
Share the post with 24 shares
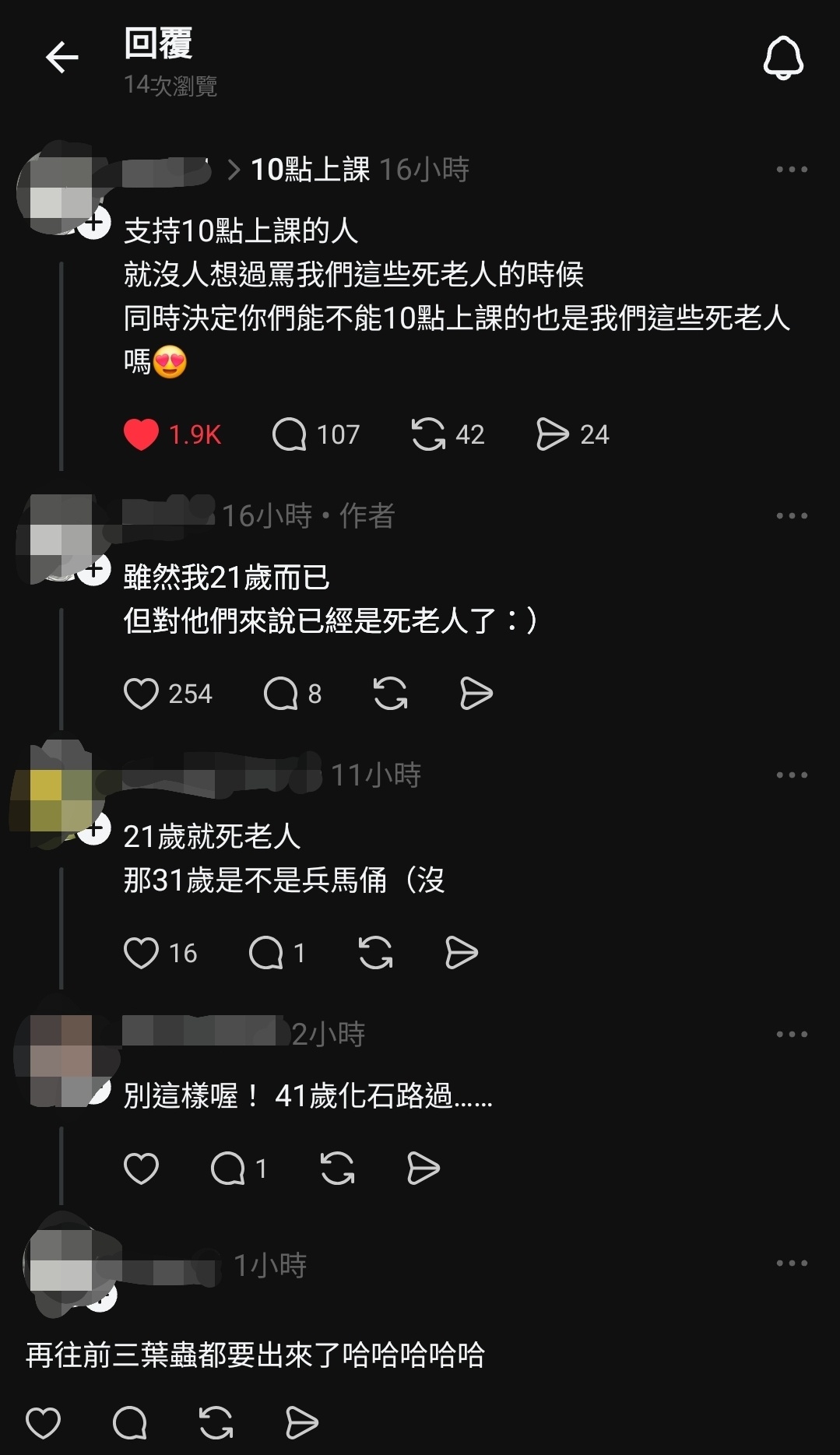point(553,434)
